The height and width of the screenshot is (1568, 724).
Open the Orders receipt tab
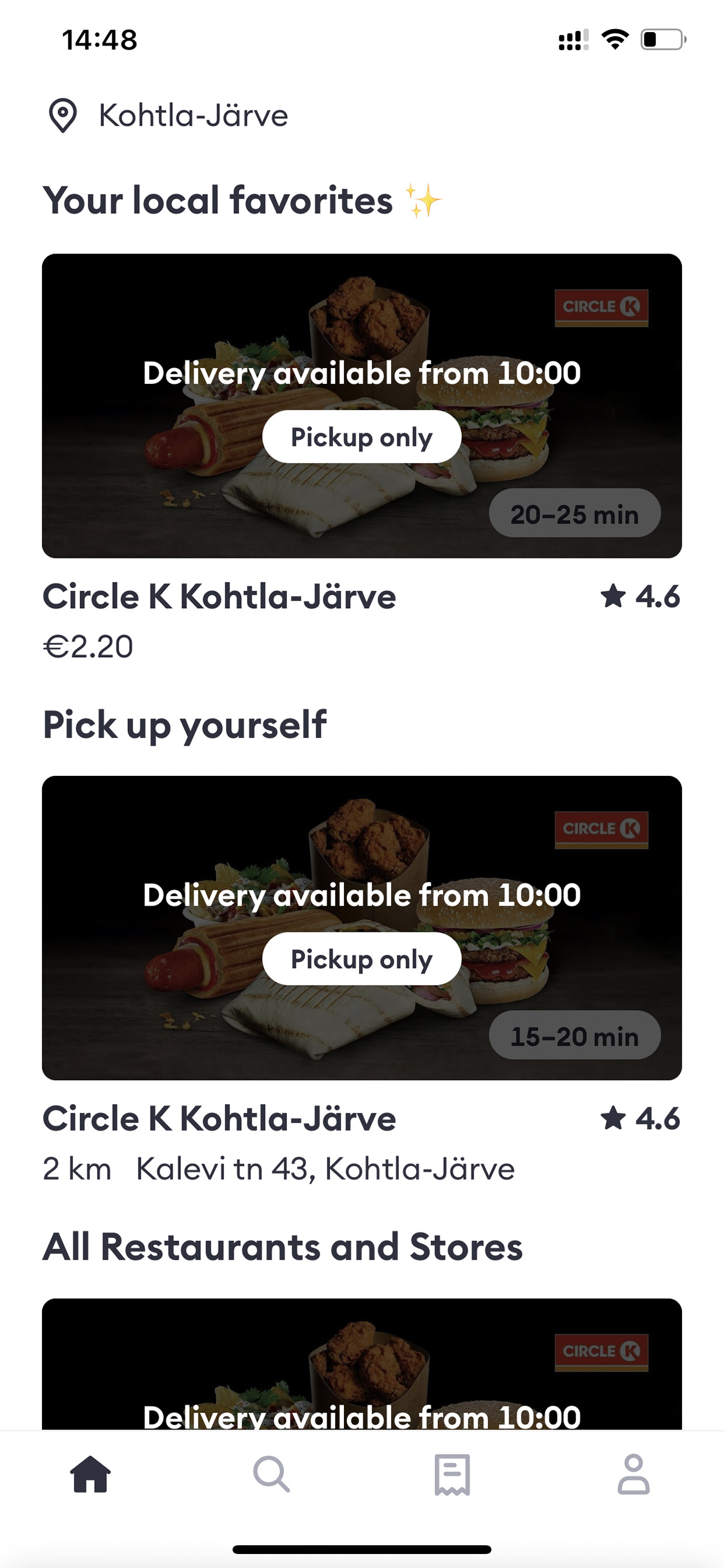(452, 1475)
